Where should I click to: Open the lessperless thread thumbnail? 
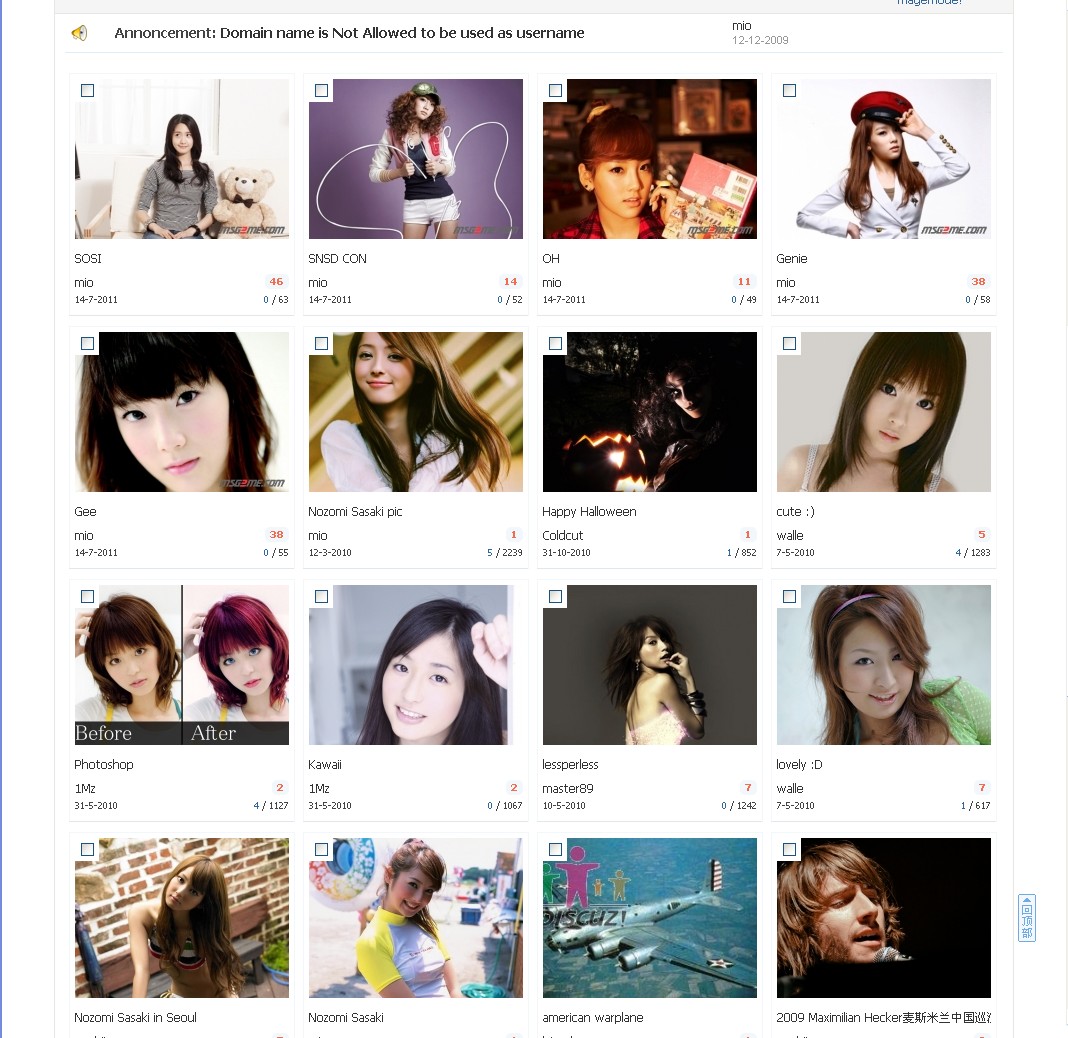point(649,665)
